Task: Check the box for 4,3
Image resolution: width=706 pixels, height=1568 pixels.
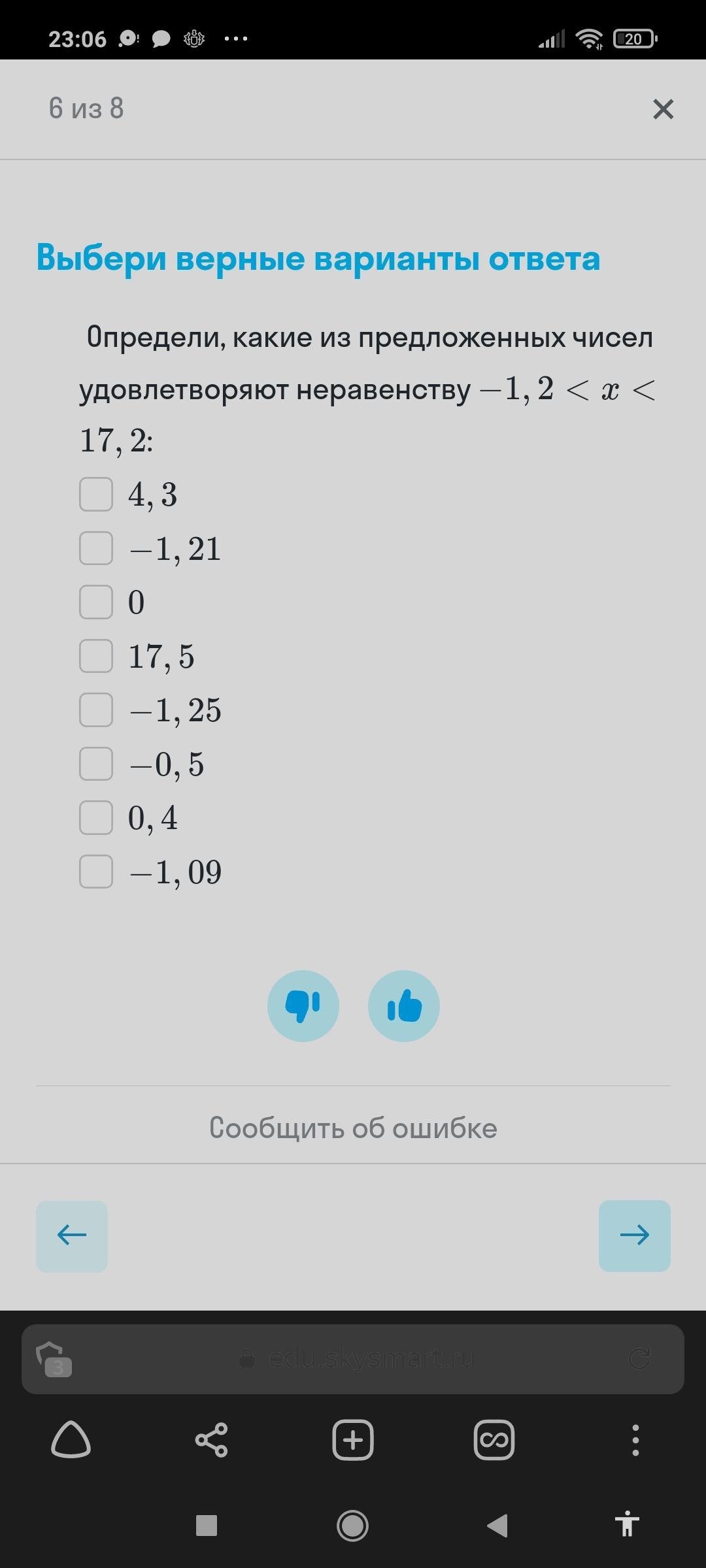Action: [x=96, y=494]
